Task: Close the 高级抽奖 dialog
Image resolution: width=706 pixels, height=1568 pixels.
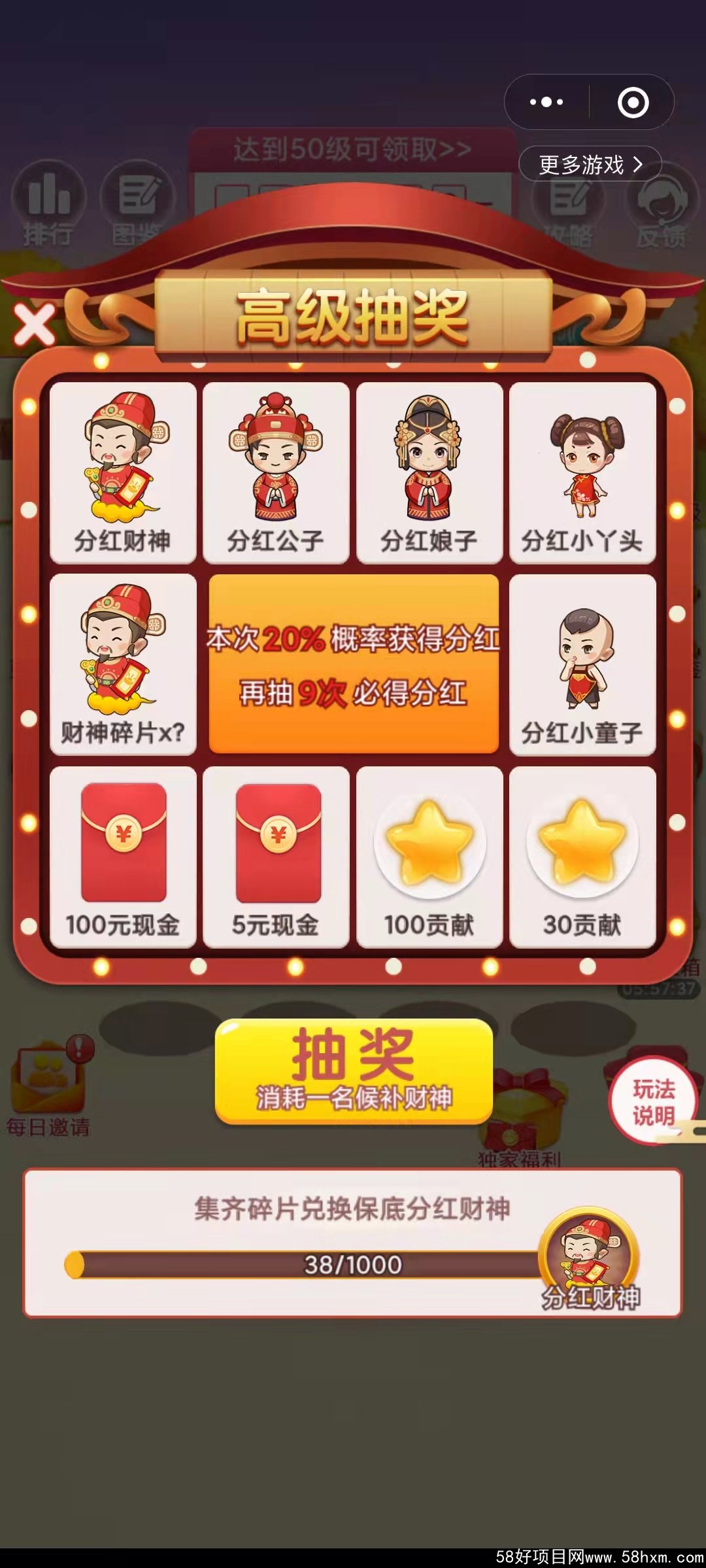Action: tap(34, 325)
